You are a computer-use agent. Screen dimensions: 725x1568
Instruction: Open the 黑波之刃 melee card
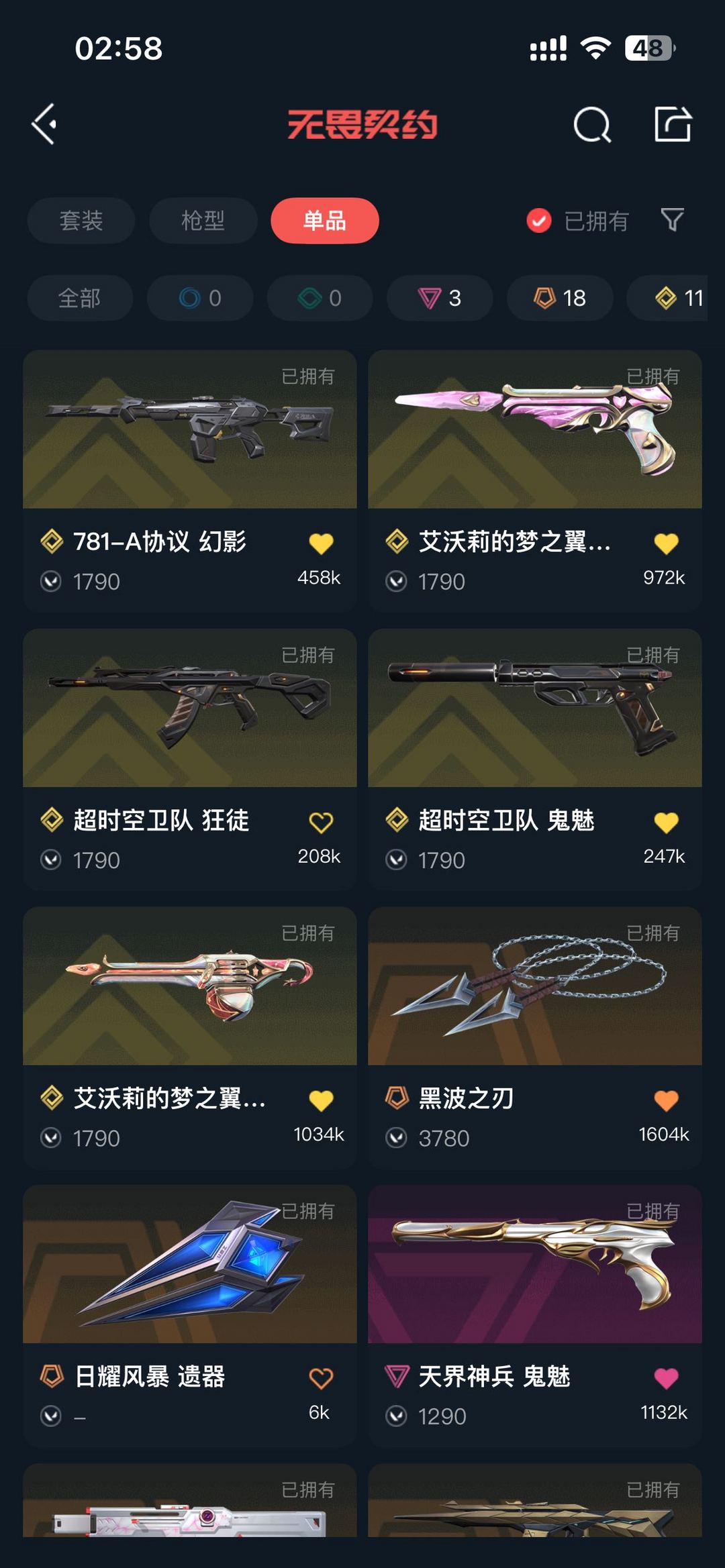535,1037
